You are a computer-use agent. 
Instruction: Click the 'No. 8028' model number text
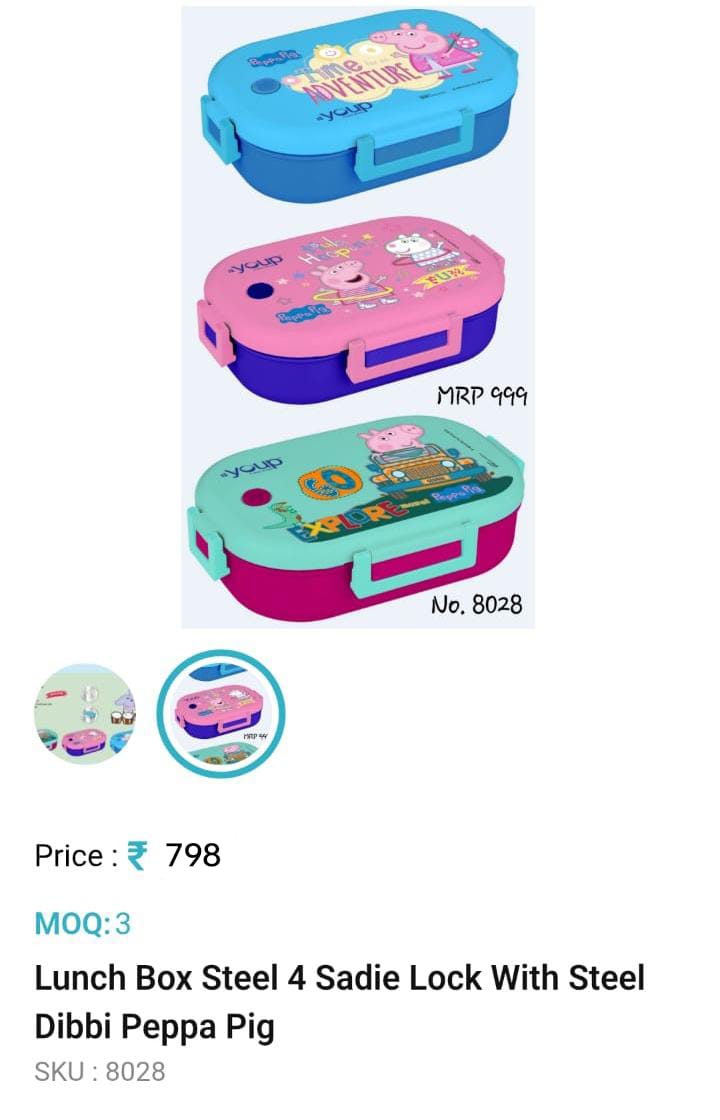[x=480, y=605]
